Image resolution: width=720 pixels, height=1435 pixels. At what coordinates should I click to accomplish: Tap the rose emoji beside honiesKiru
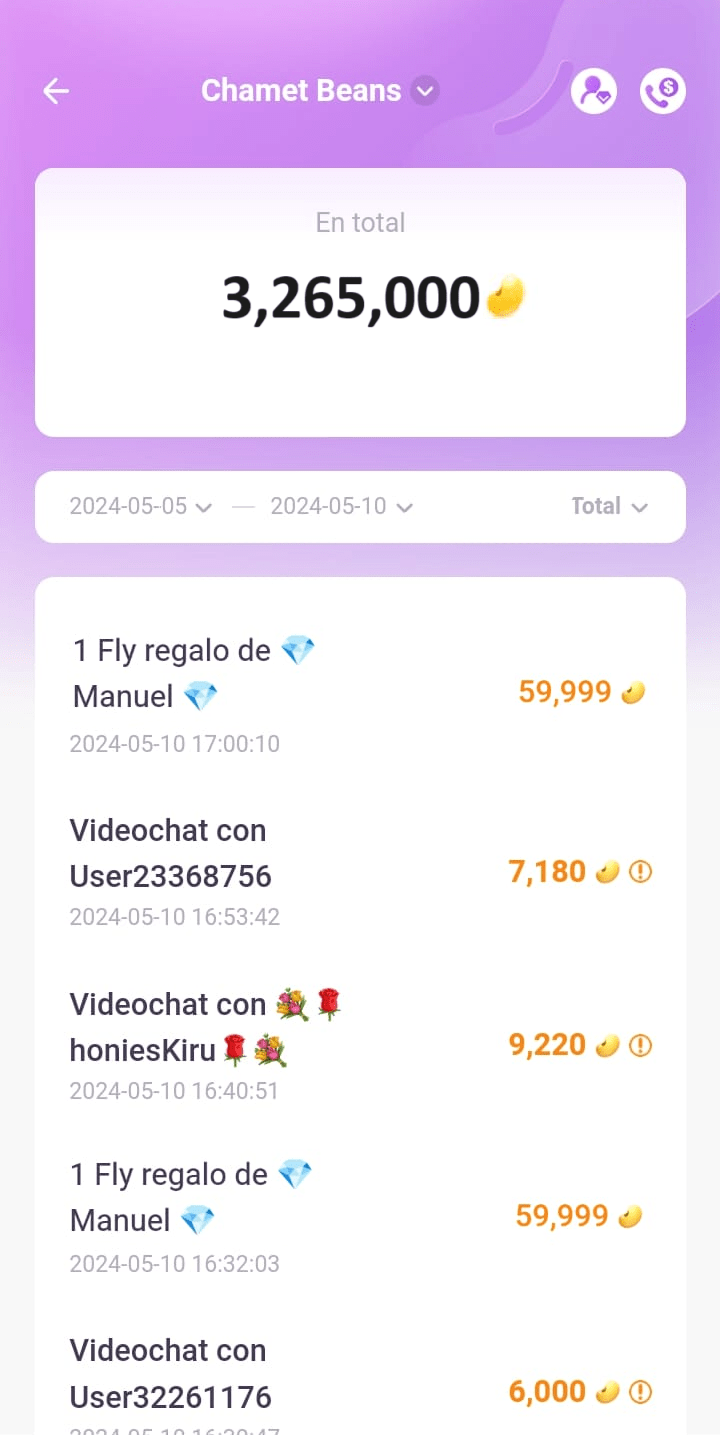point(232,1051)
